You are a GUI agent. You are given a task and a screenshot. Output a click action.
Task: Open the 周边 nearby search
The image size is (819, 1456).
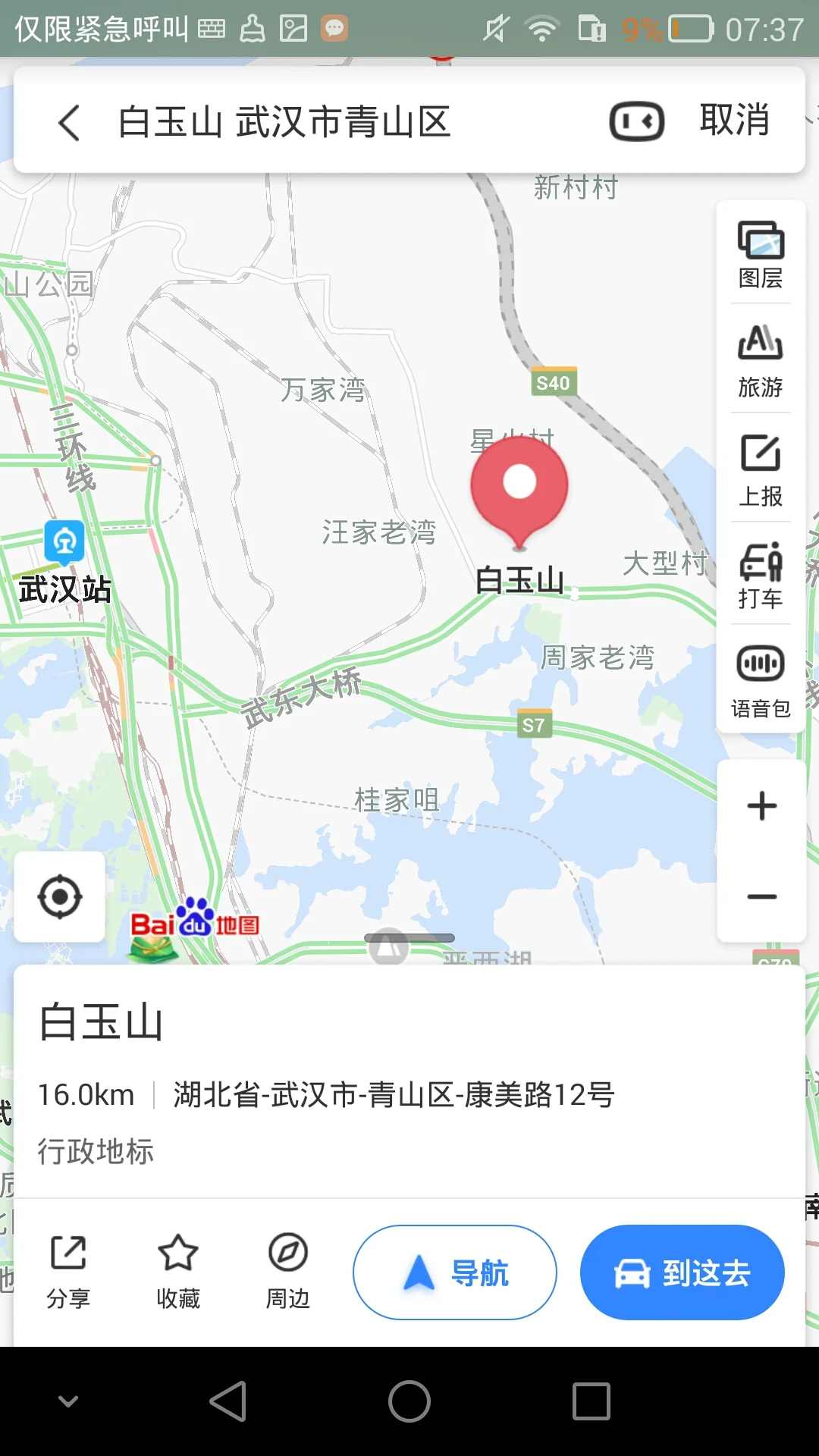287,1270
